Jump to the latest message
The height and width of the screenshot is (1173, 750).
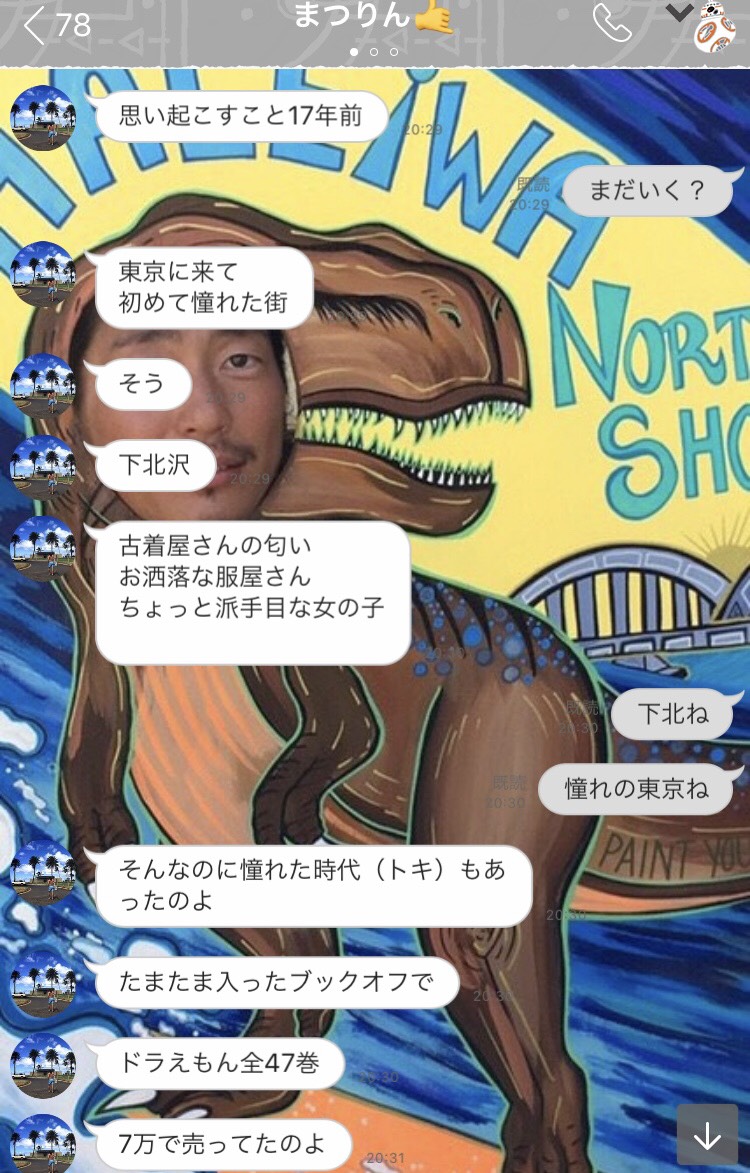(x=707, y=1135)
